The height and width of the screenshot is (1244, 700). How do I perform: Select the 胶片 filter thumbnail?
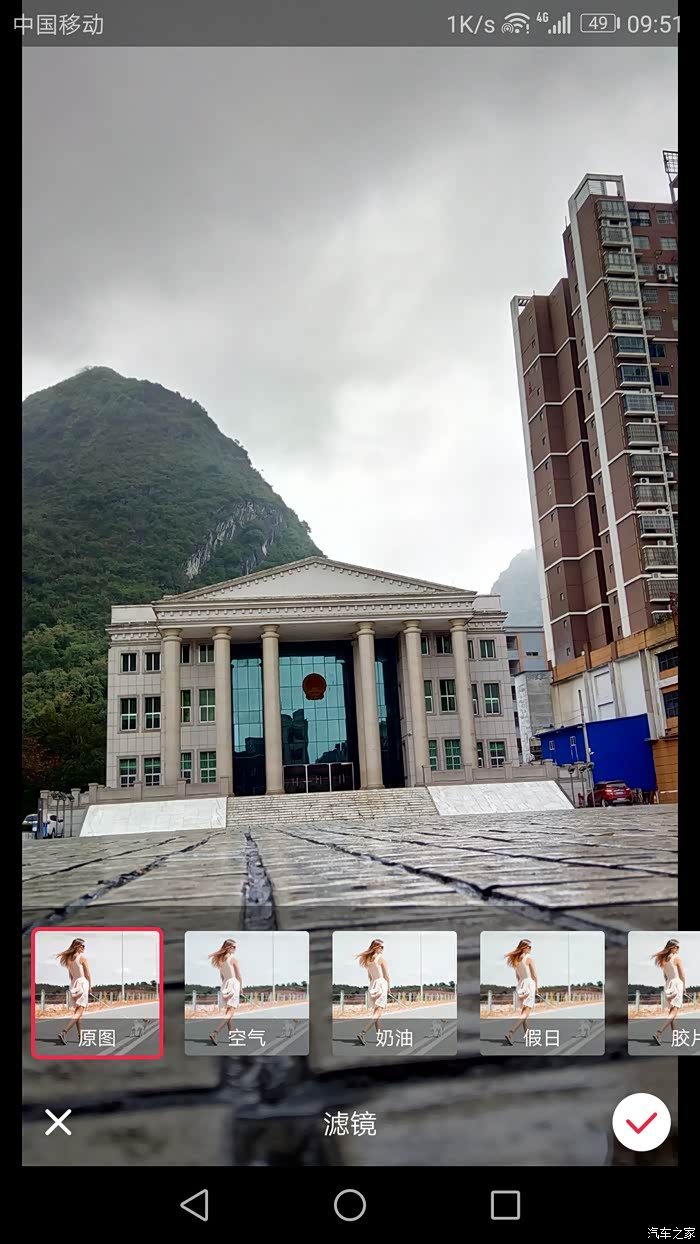coord(664,993)
